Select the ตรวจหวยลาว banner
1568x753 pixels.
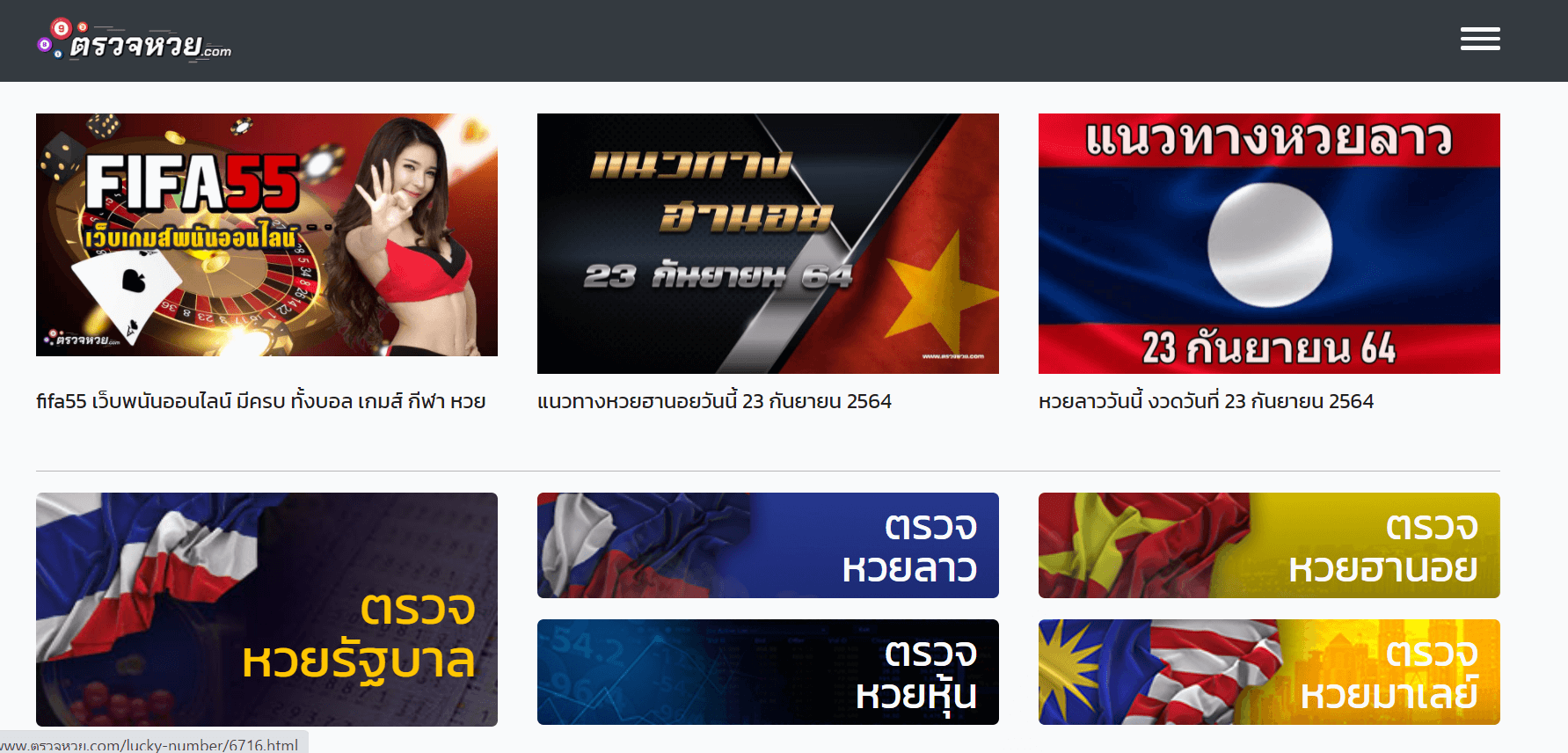point(768,545)
